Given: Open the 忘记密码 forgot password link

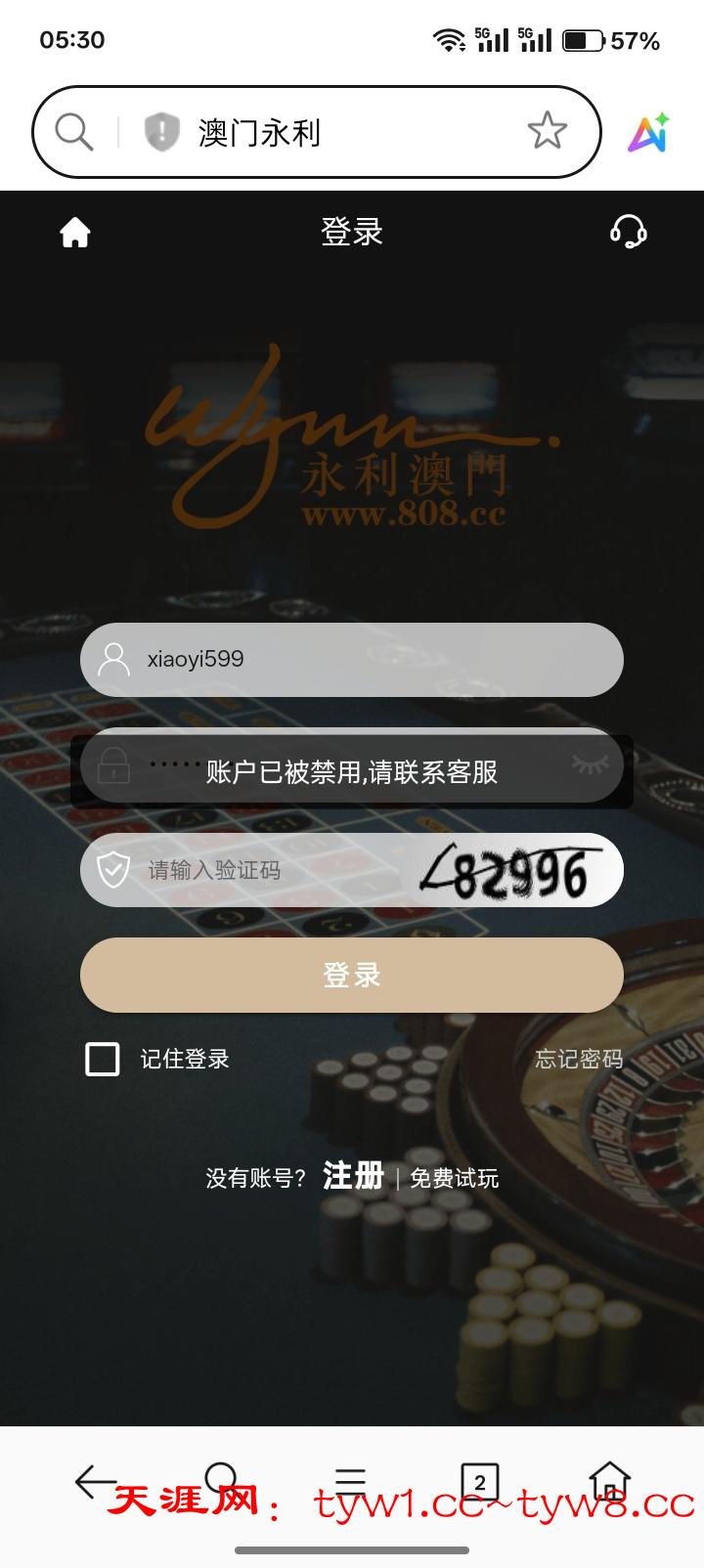Looking at the screenshot, I should [x=579, y=1059].
